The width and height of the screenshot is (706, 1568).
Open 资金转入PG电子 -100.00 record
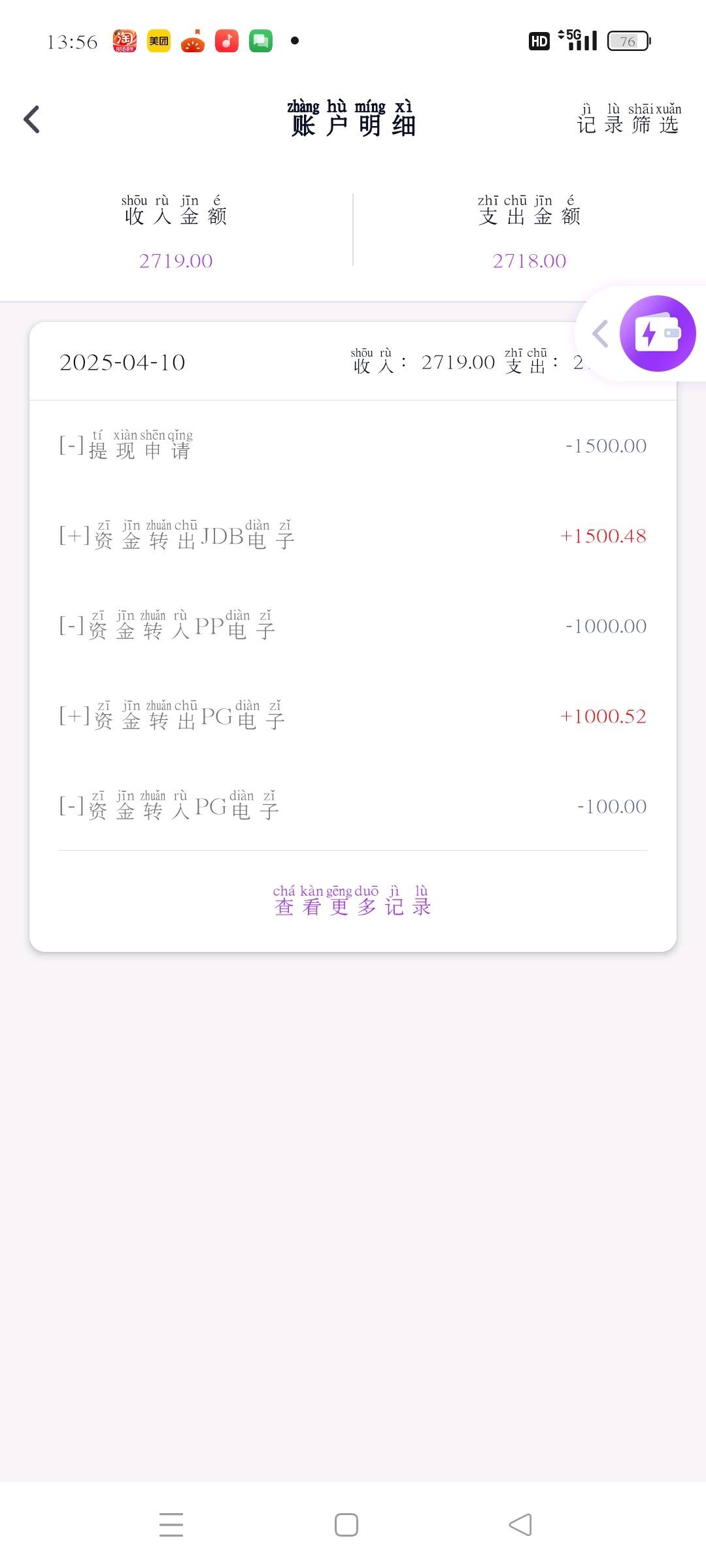click(x=353, y=807)
